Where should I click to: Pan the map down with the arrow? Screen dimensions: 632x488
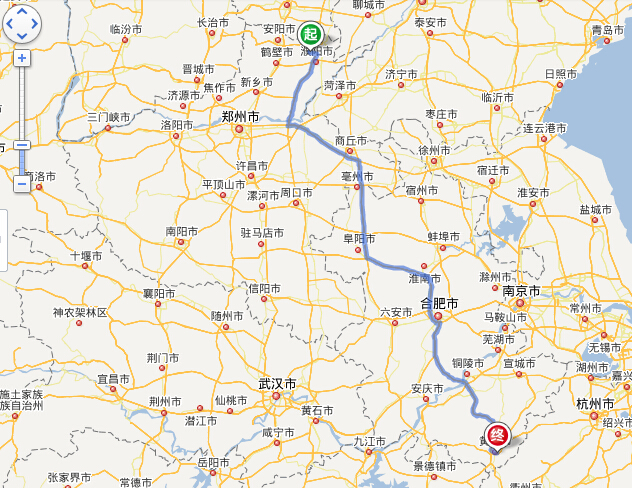22,36
